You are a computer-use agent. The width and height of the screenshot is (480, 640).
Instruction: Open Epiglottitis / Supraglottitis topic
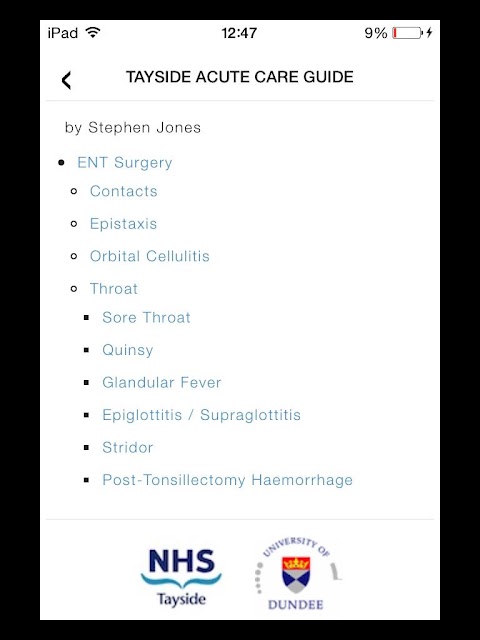point(202,415)
